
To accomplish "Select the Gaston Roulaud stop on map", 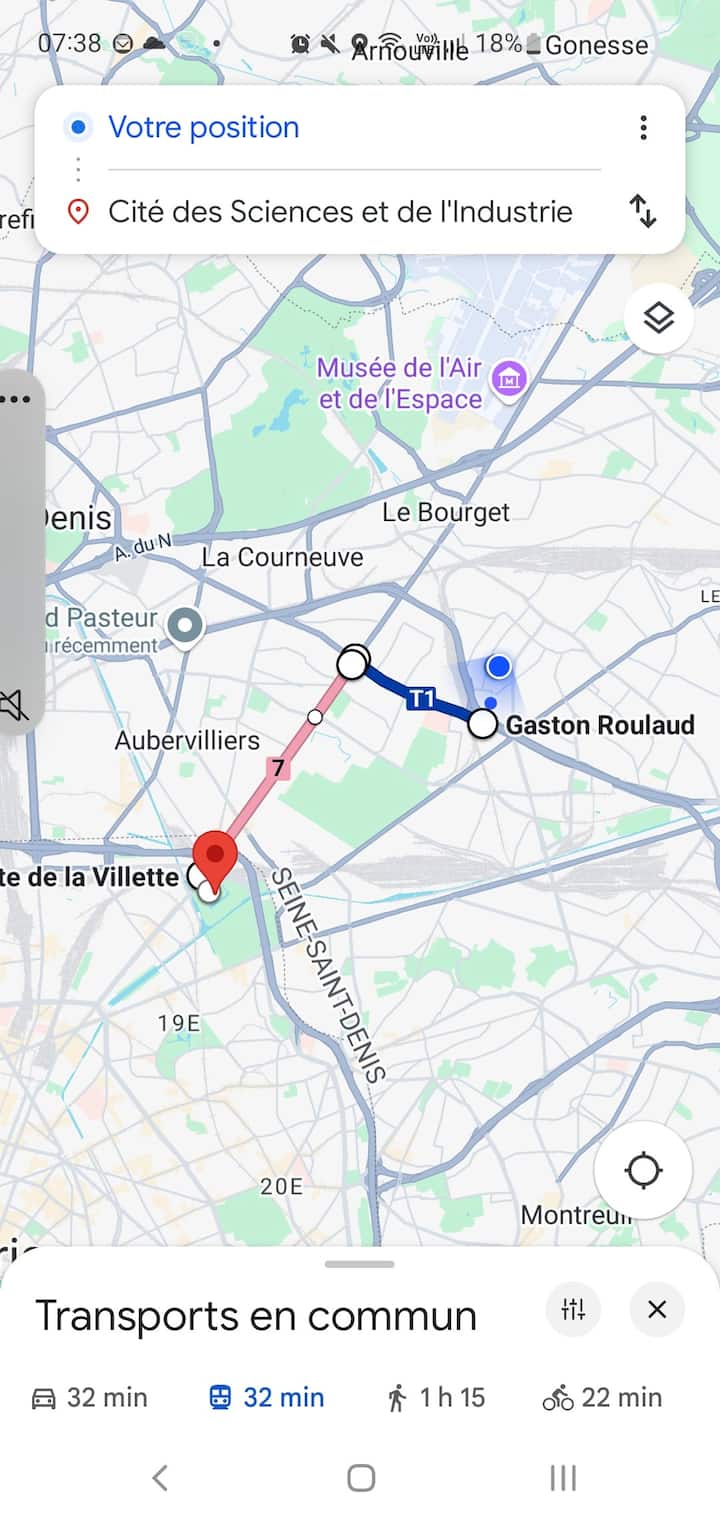I will [x=483, y=724].
